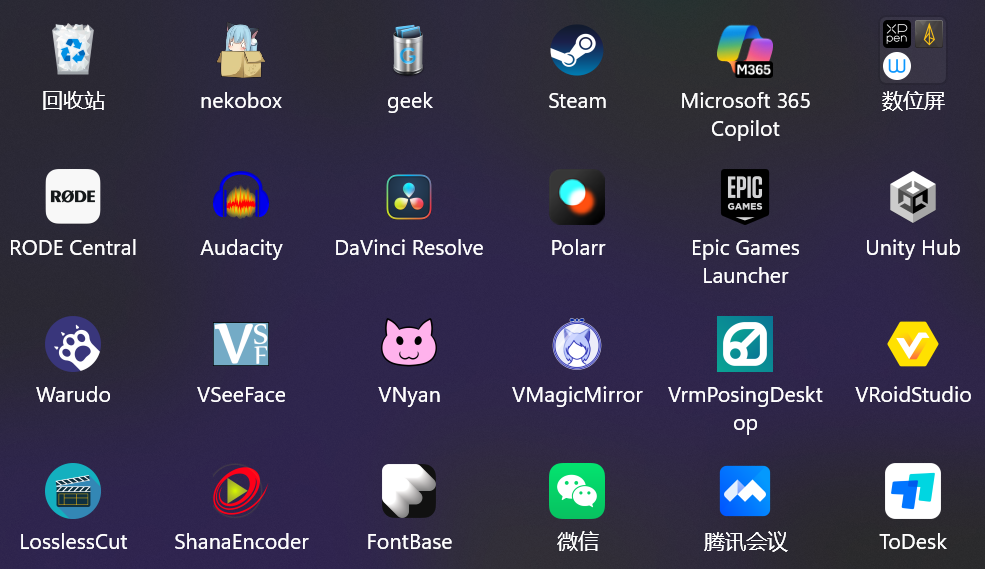This screenshot has height=569, width=985.
Task: Launch Warudo
Action: coord(73,344)
